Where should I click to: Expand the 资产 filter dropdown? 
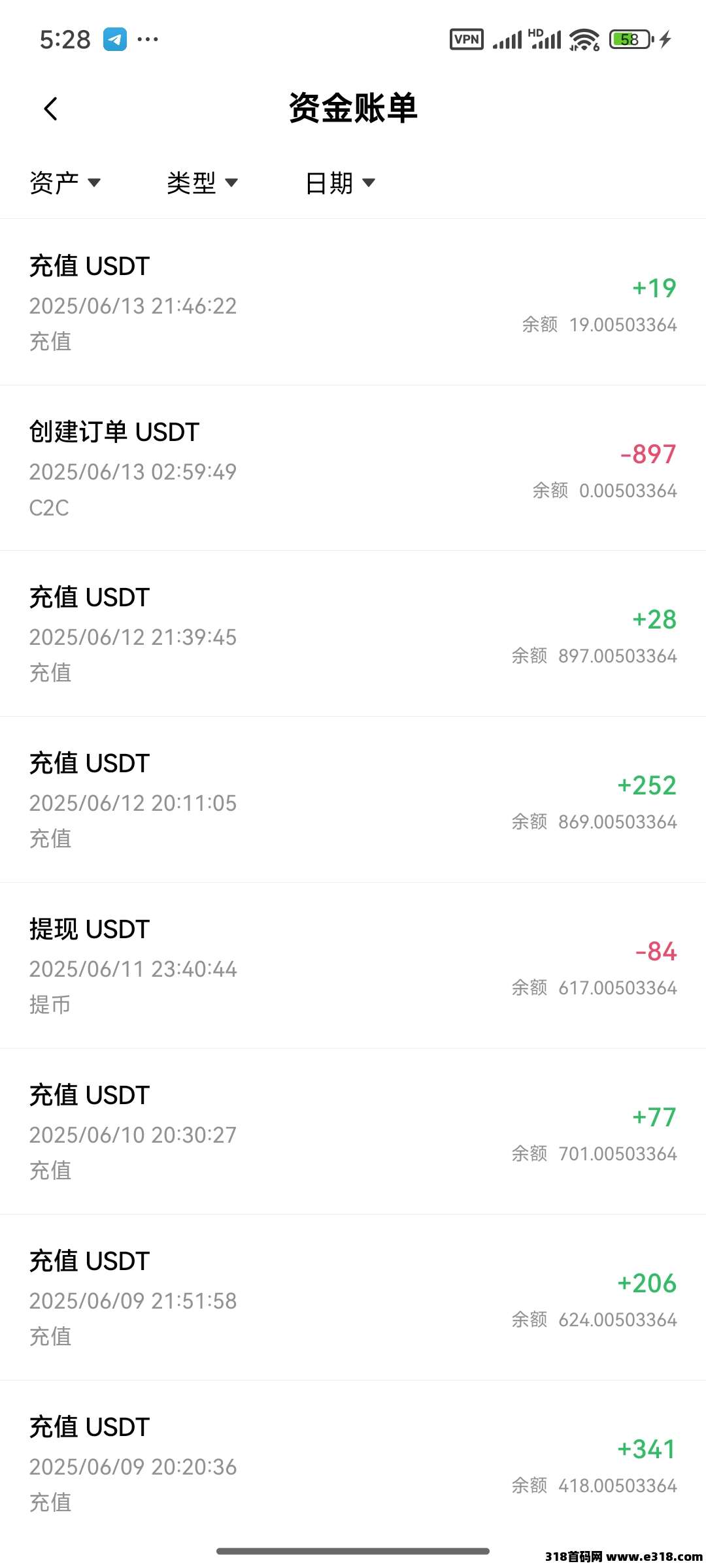coord(65,182)
